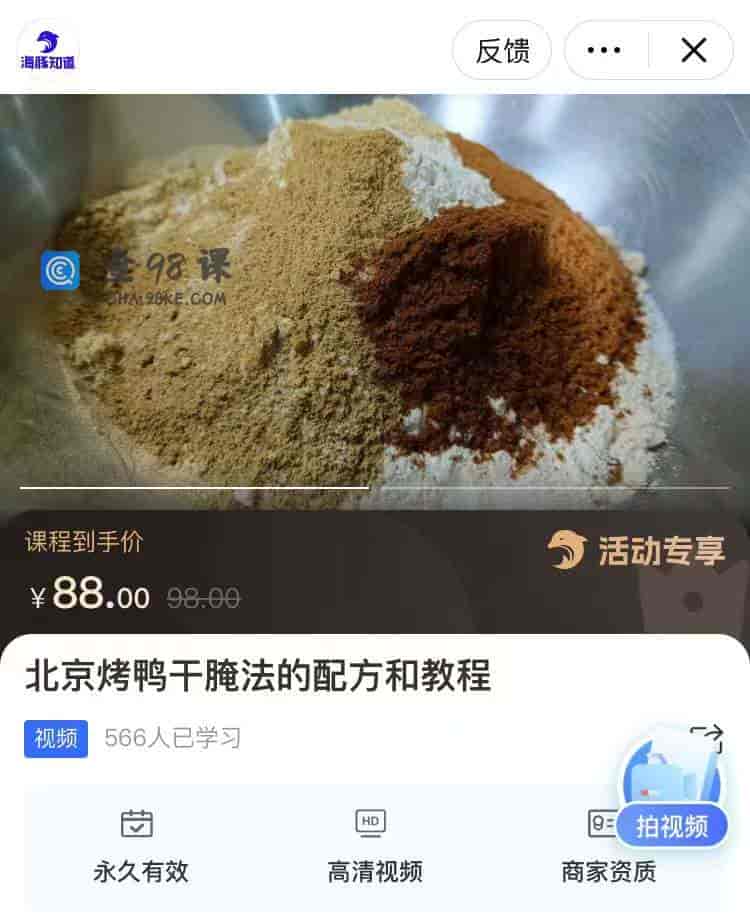Click the 永久有效 calendar icon
Viewport: 750px width, 923px height.
pos(138,823)
